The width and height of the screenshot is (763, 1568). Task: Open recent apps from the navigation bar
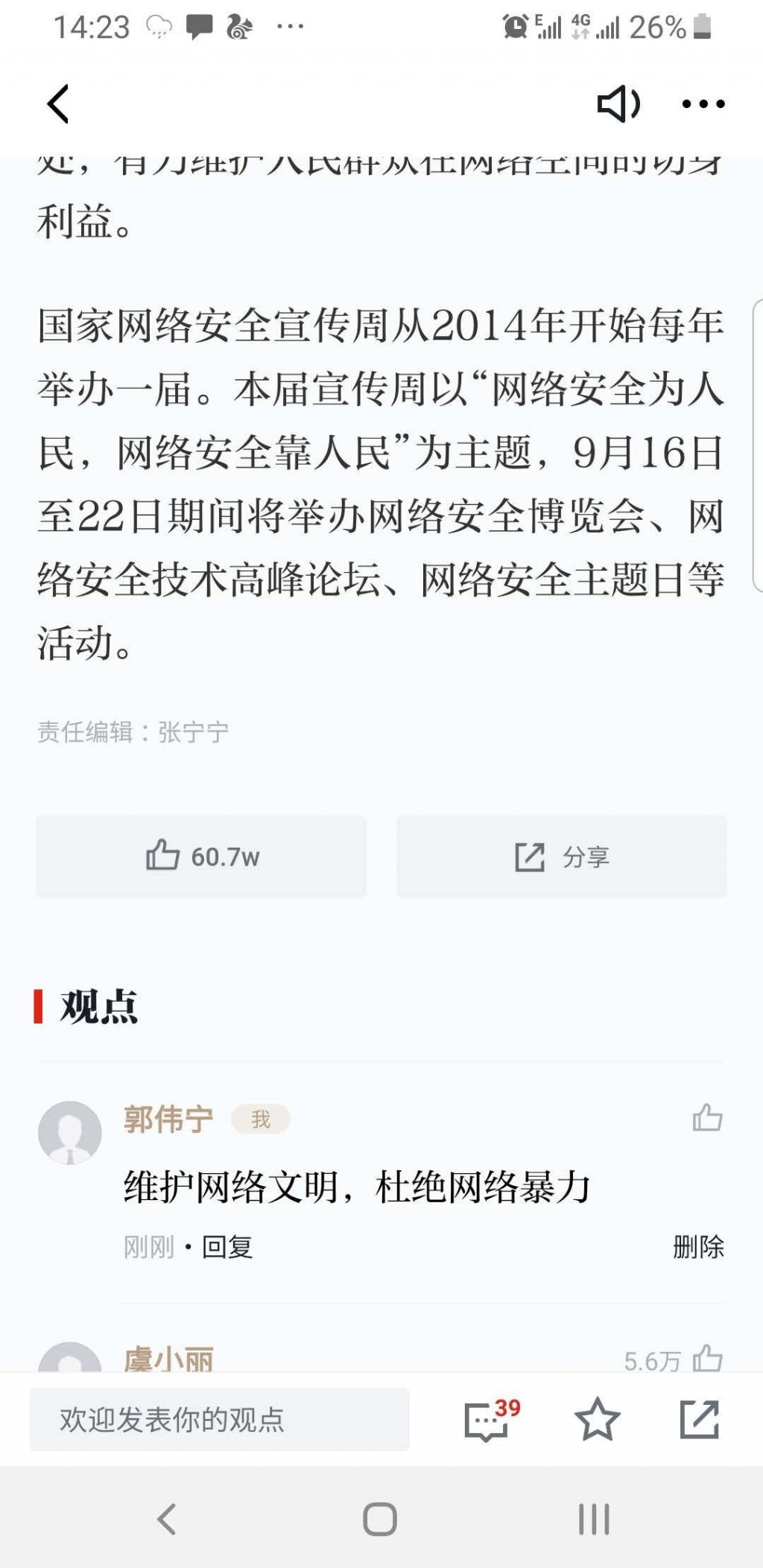point(594,1520)
